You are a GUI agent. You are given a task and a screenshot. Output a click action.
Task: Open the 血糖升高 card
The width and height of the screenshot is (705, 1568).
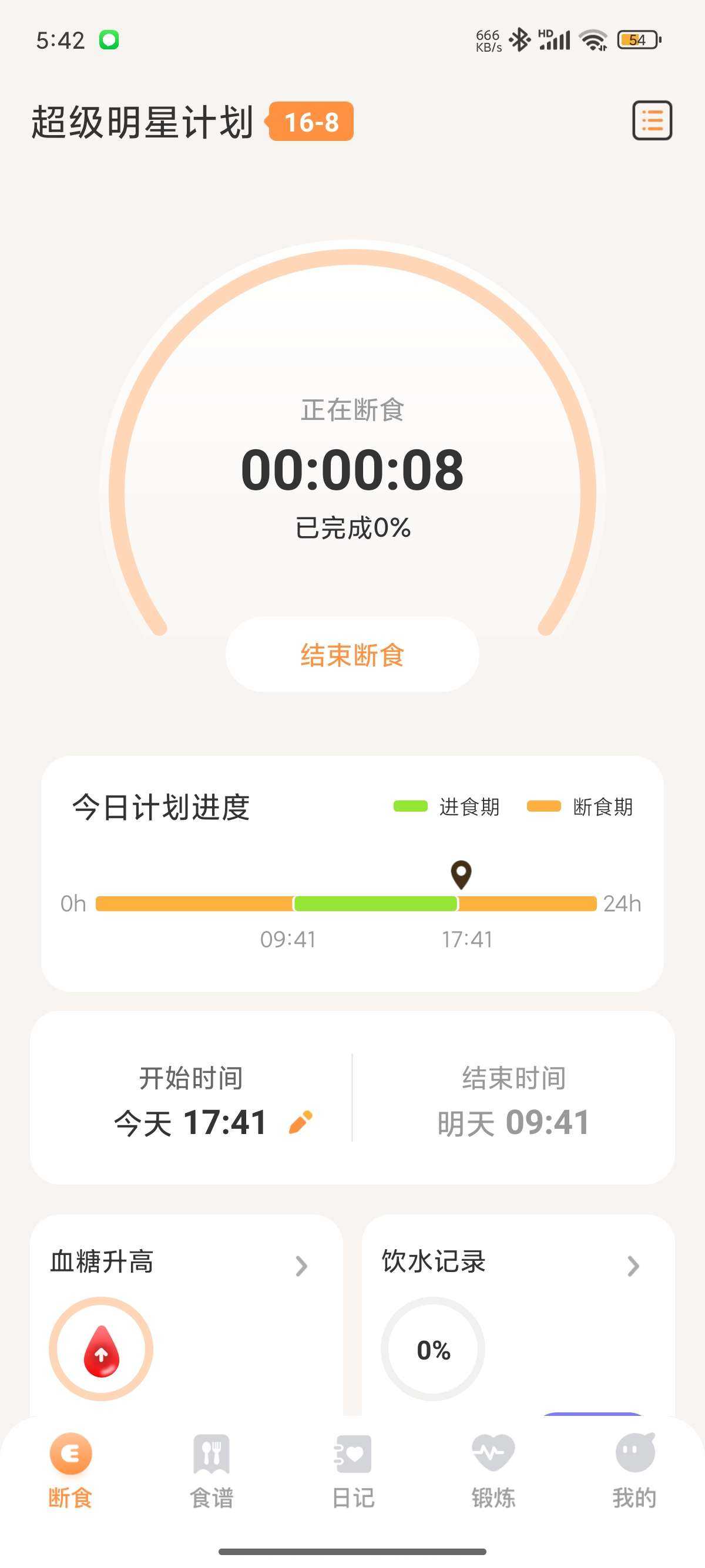point(186,1315)
